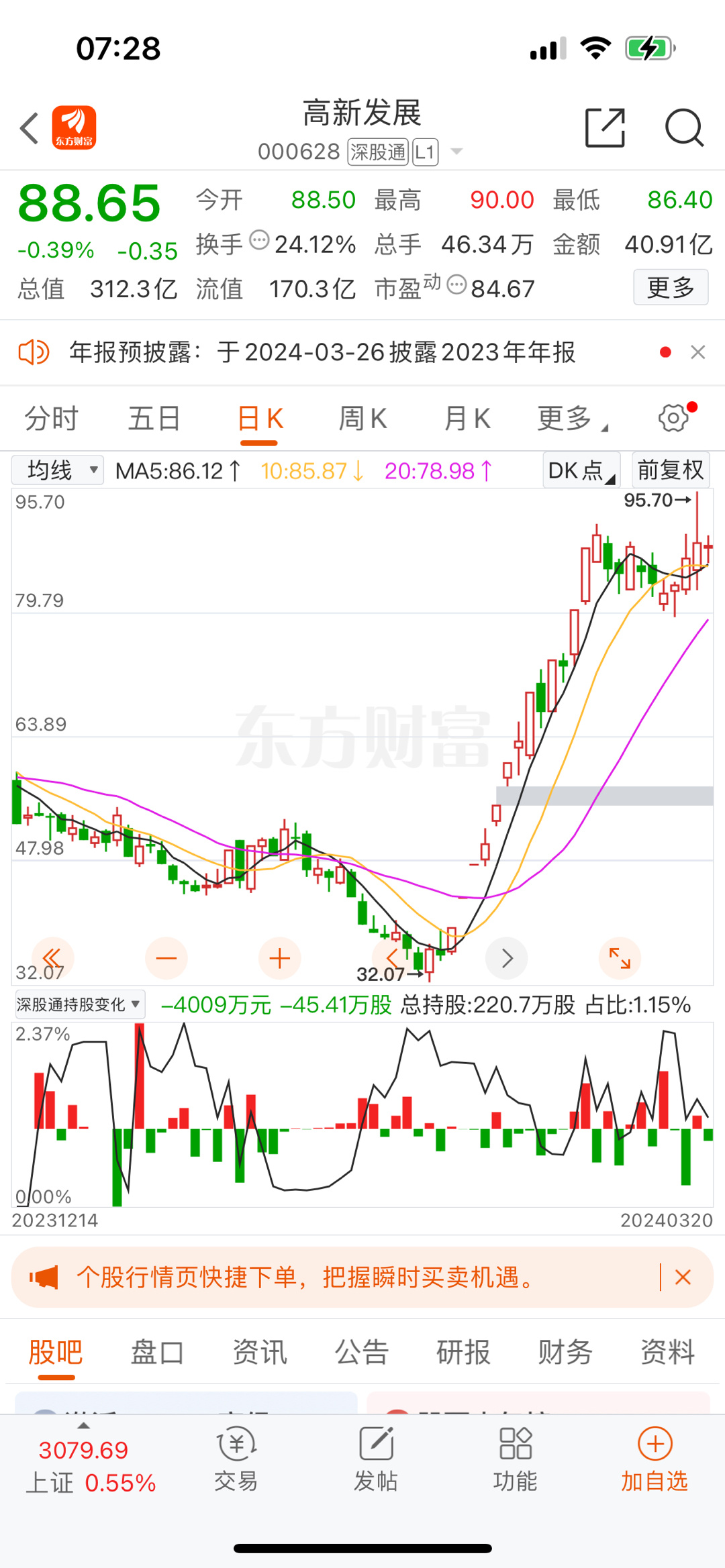Select the 月K chart tab
Screen dimensions: 725x1568
(467, 419)
